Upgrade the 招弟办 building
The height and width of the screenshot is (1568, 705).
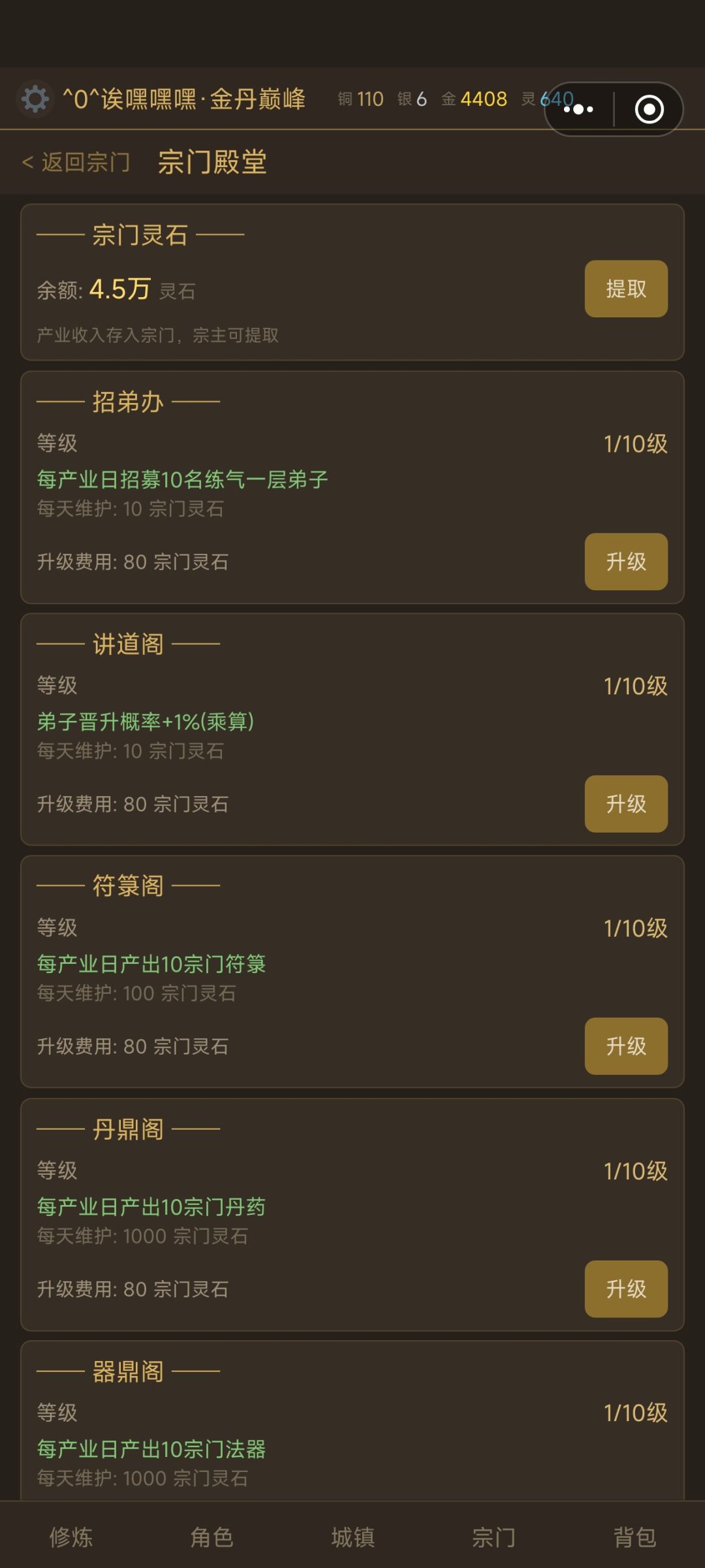625,562
